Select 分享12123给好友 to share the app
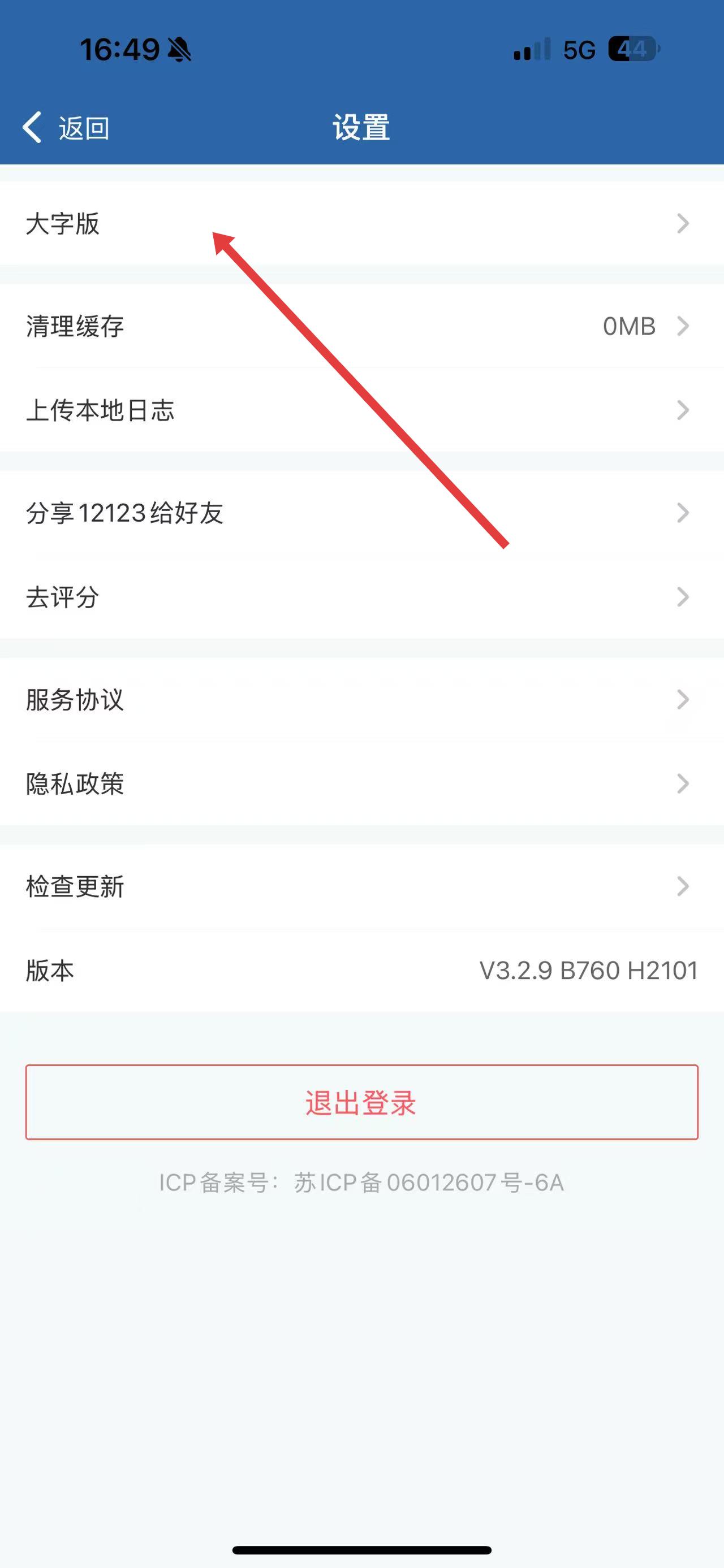 [125, 513]
